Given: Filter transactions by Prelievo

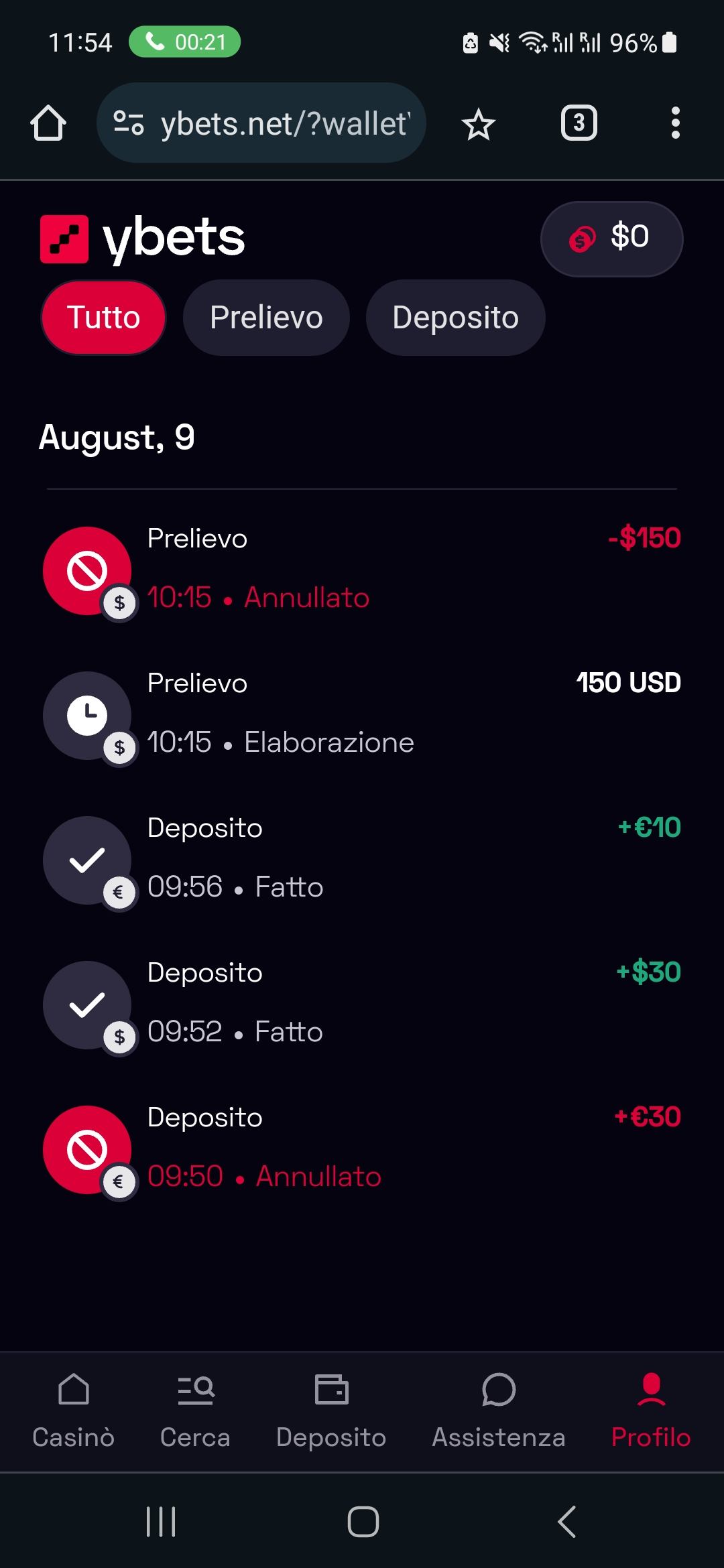Looking at the screenshot, I should [x=266, y=318].
